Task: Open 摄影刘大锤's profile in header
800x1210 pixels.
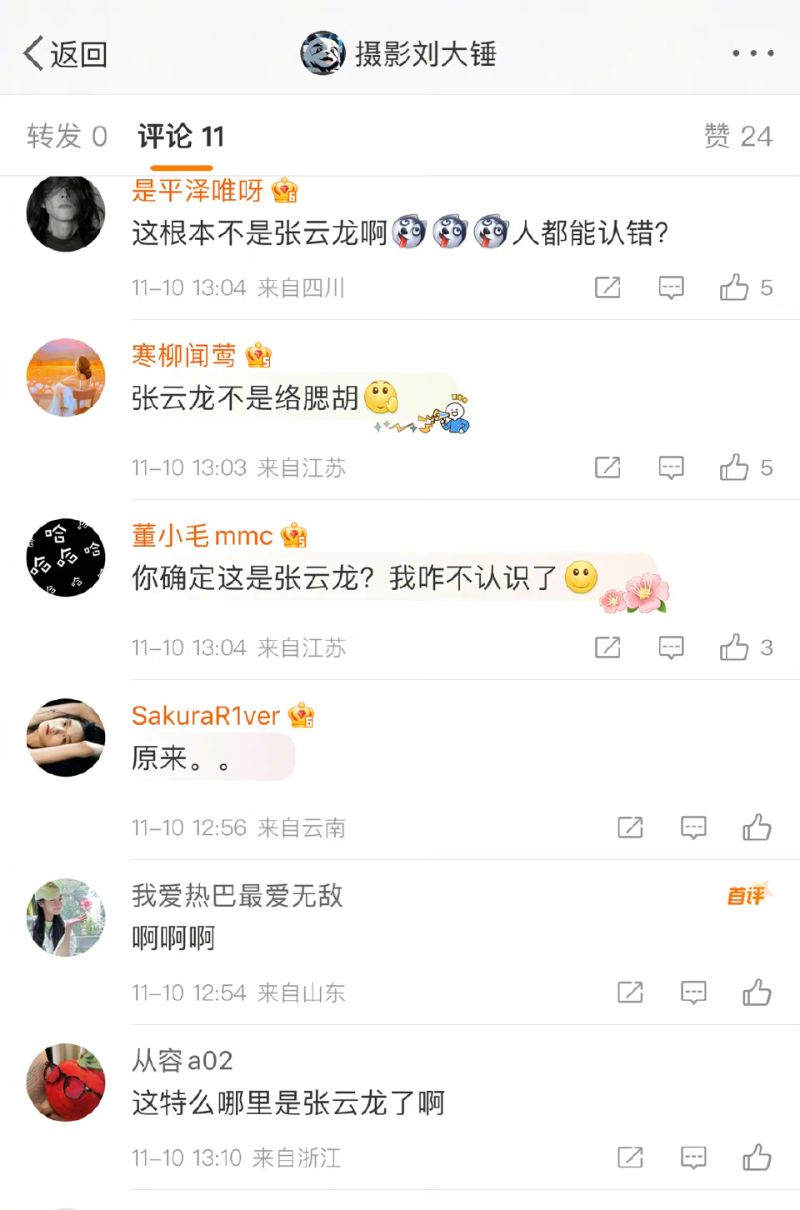Action: 400,53
